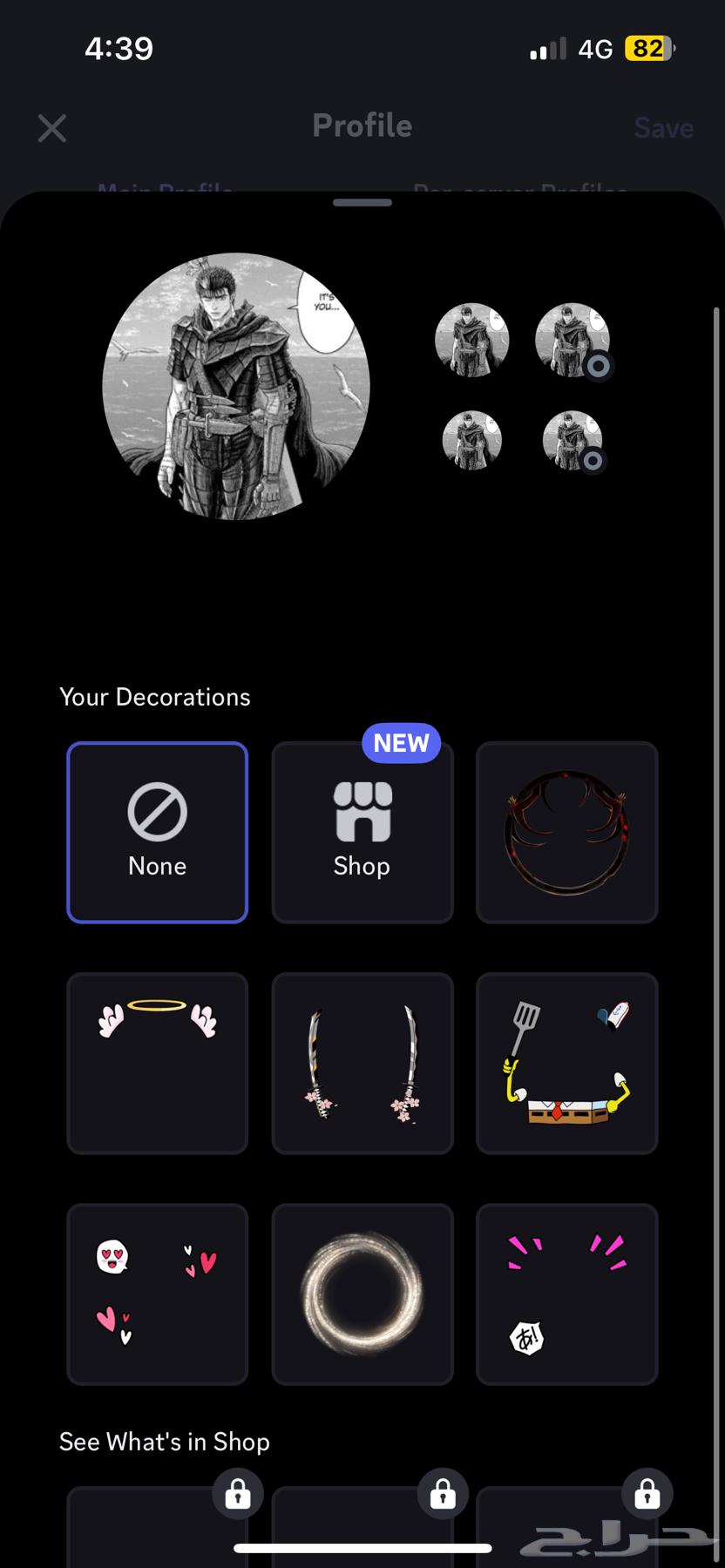Screen dimensions: 725x1568
Task: Save the profile changes
Action: (x=663, y=128)
